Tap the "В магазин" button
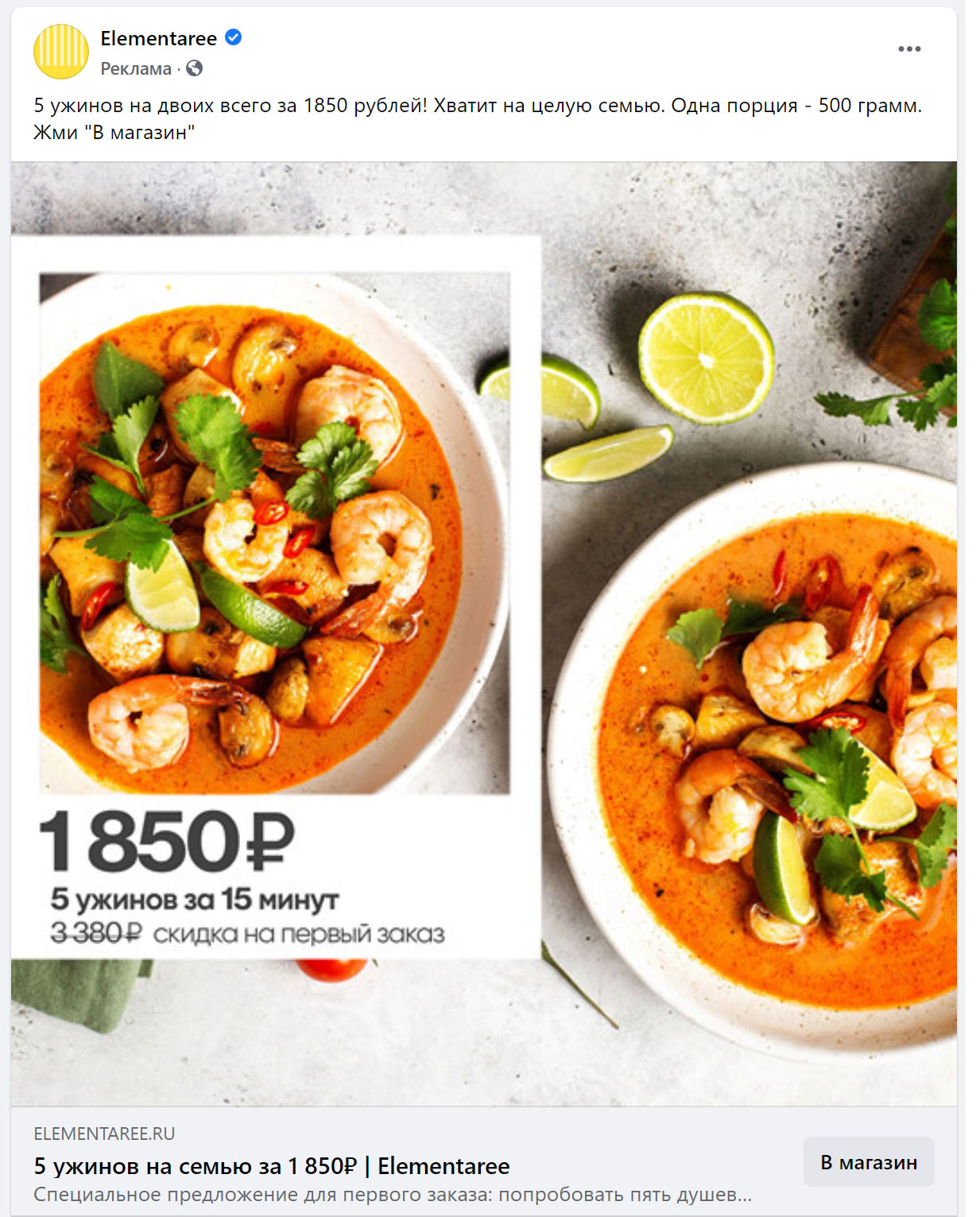The image size is (980, 1217). (868, 1162)
